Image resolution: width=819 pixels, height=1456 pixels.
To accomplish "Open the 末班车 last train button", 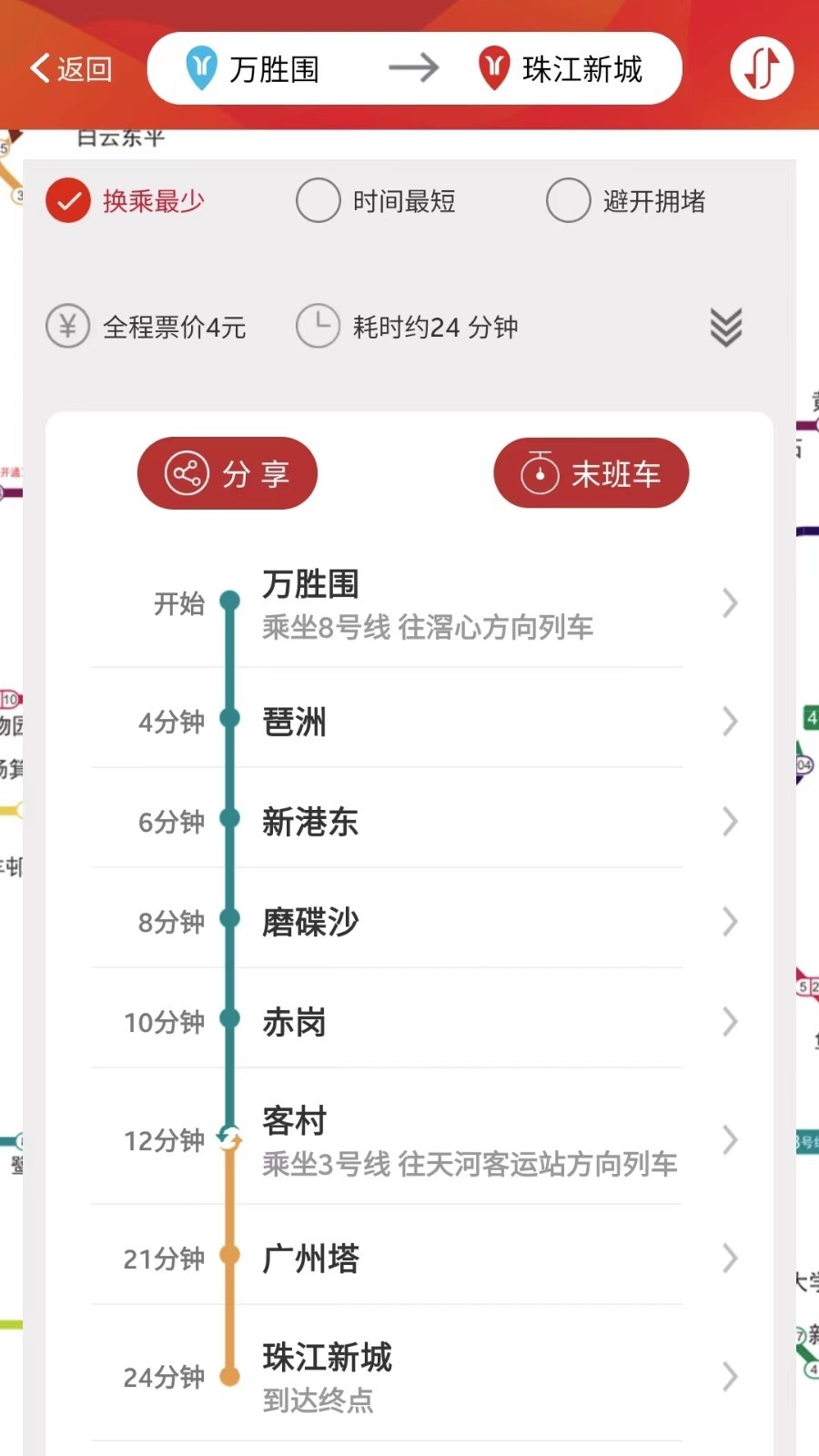I will coord(590,472).
